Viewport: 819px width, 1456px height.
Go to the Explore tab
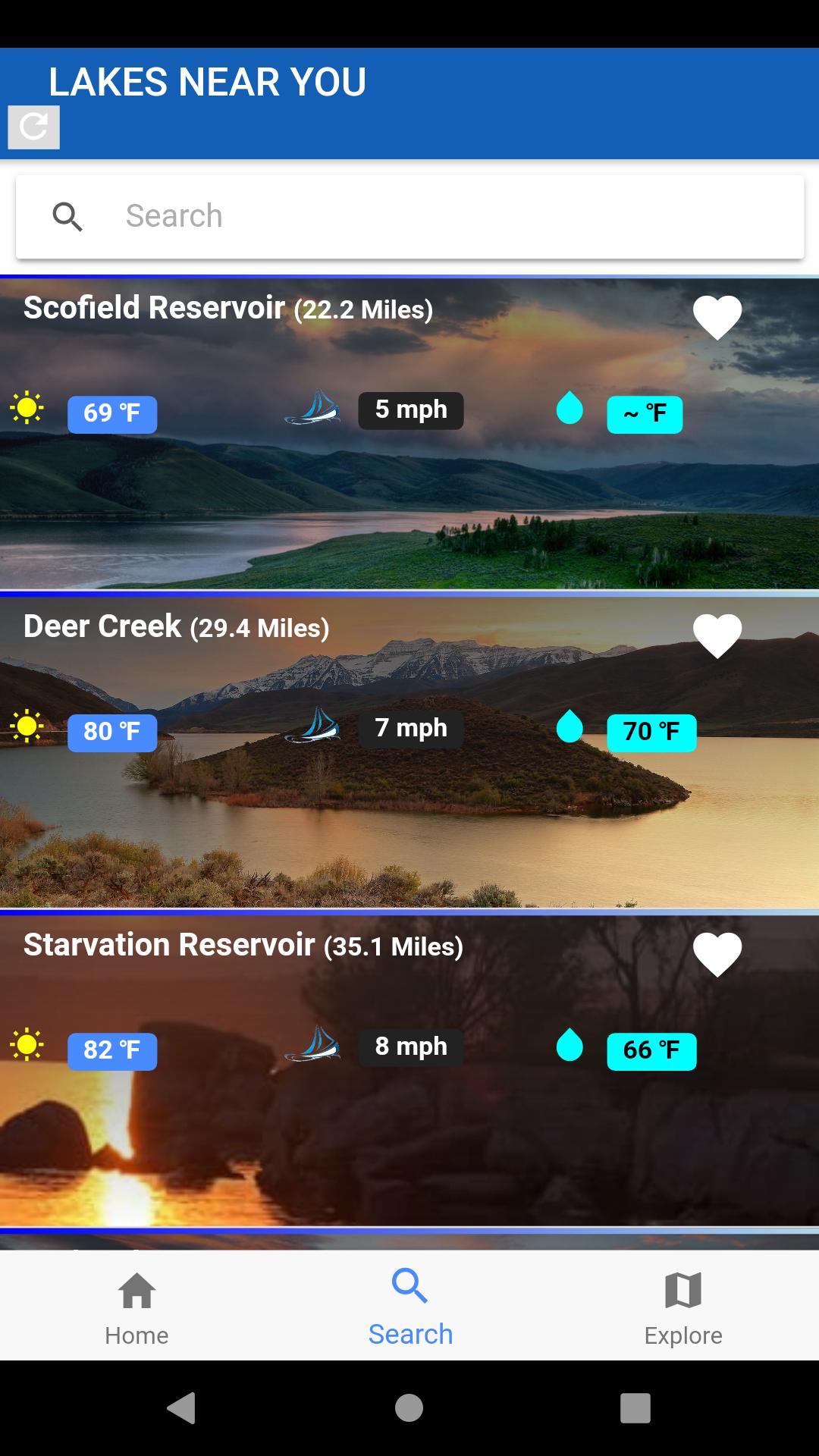[682, 1306]
